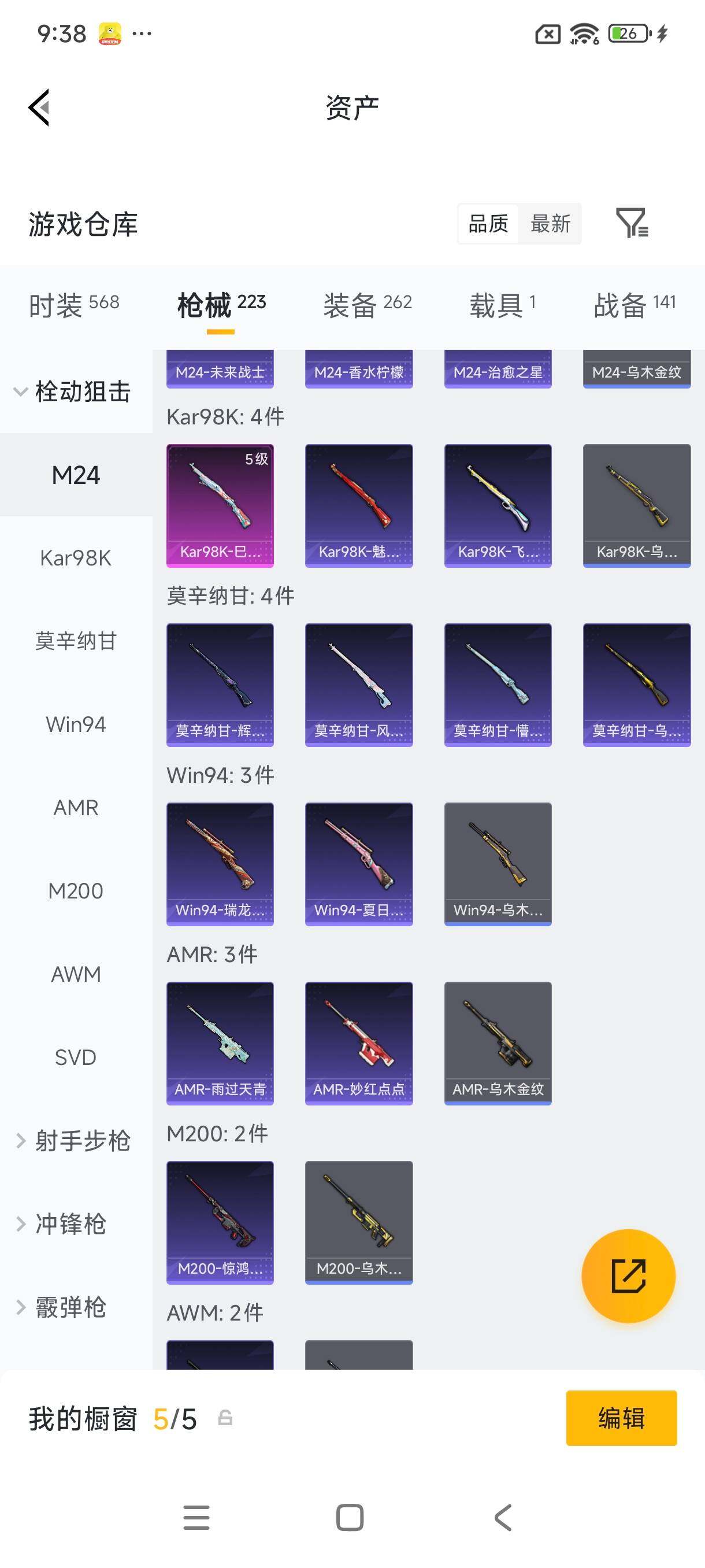This screenshot has height=1568, width=705.
Task: Collapse the 栓动狙击 category
Action: click(x=73, y=391)
